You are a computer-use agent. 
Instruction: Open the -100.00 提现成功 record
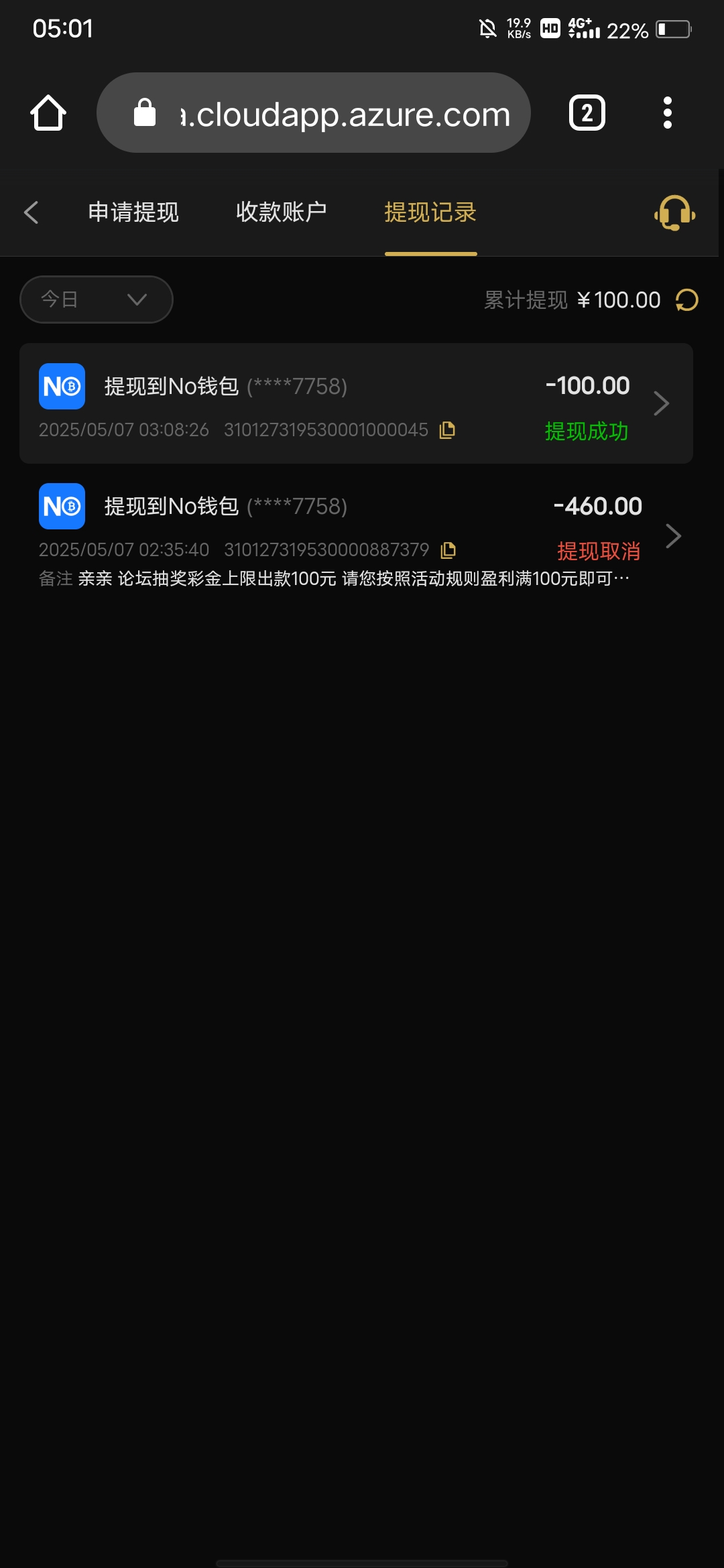(x=356, y=403)
